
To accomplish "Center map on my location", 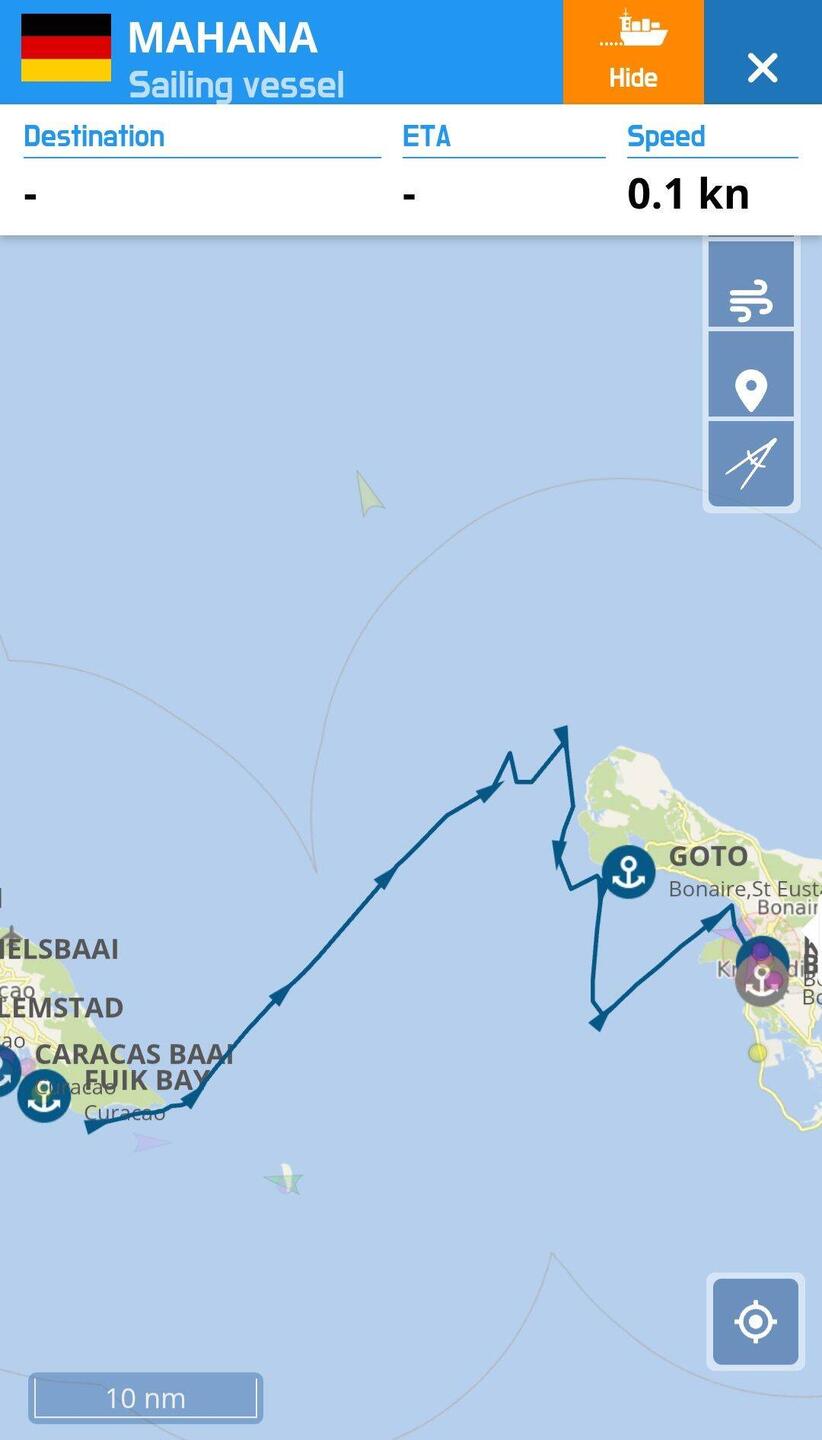I will pyautogui.click(x=755, y=1321).
